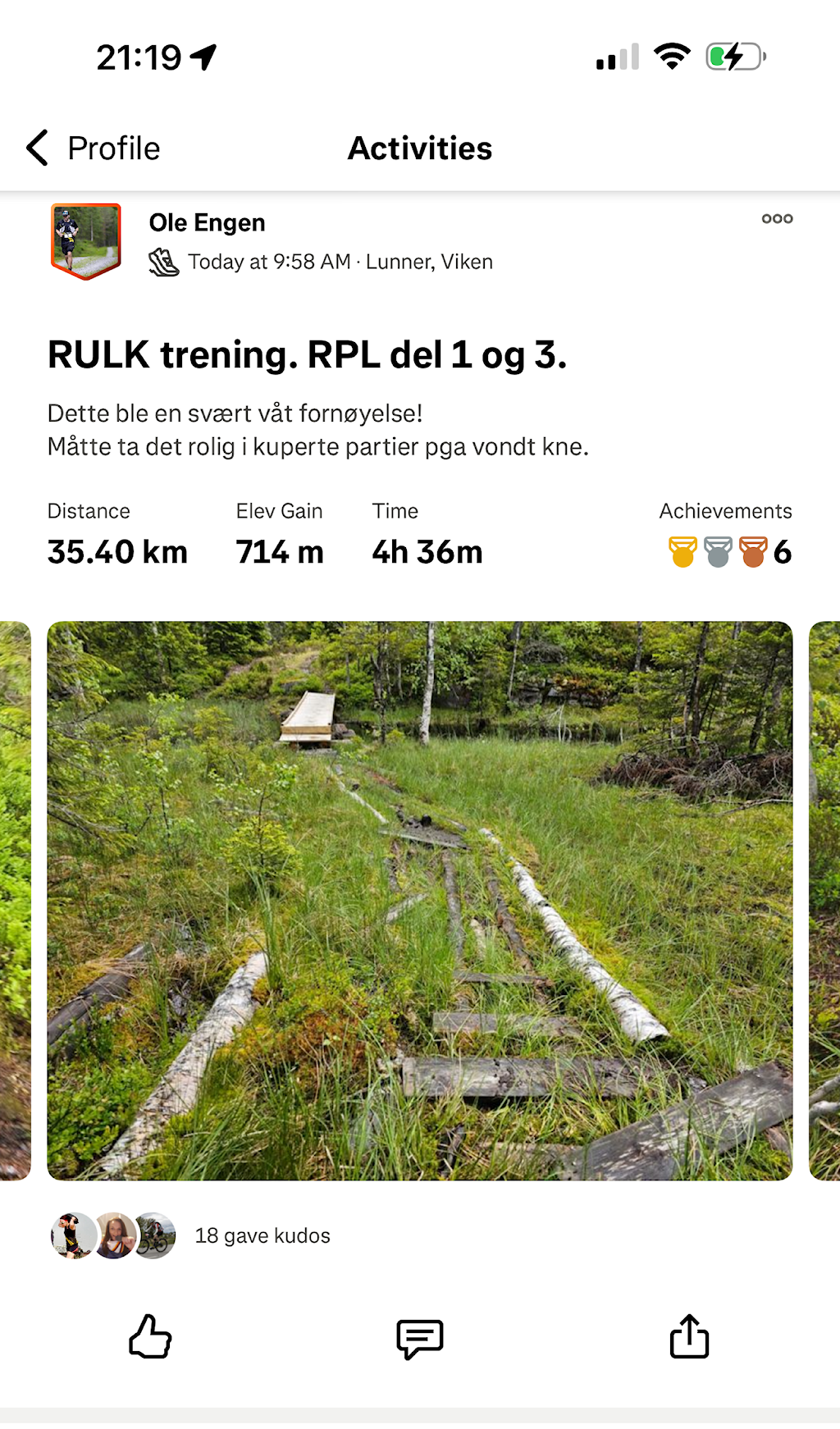The image size is (840, 1429).
Task: Share this activity
Action: (689, 1337)
